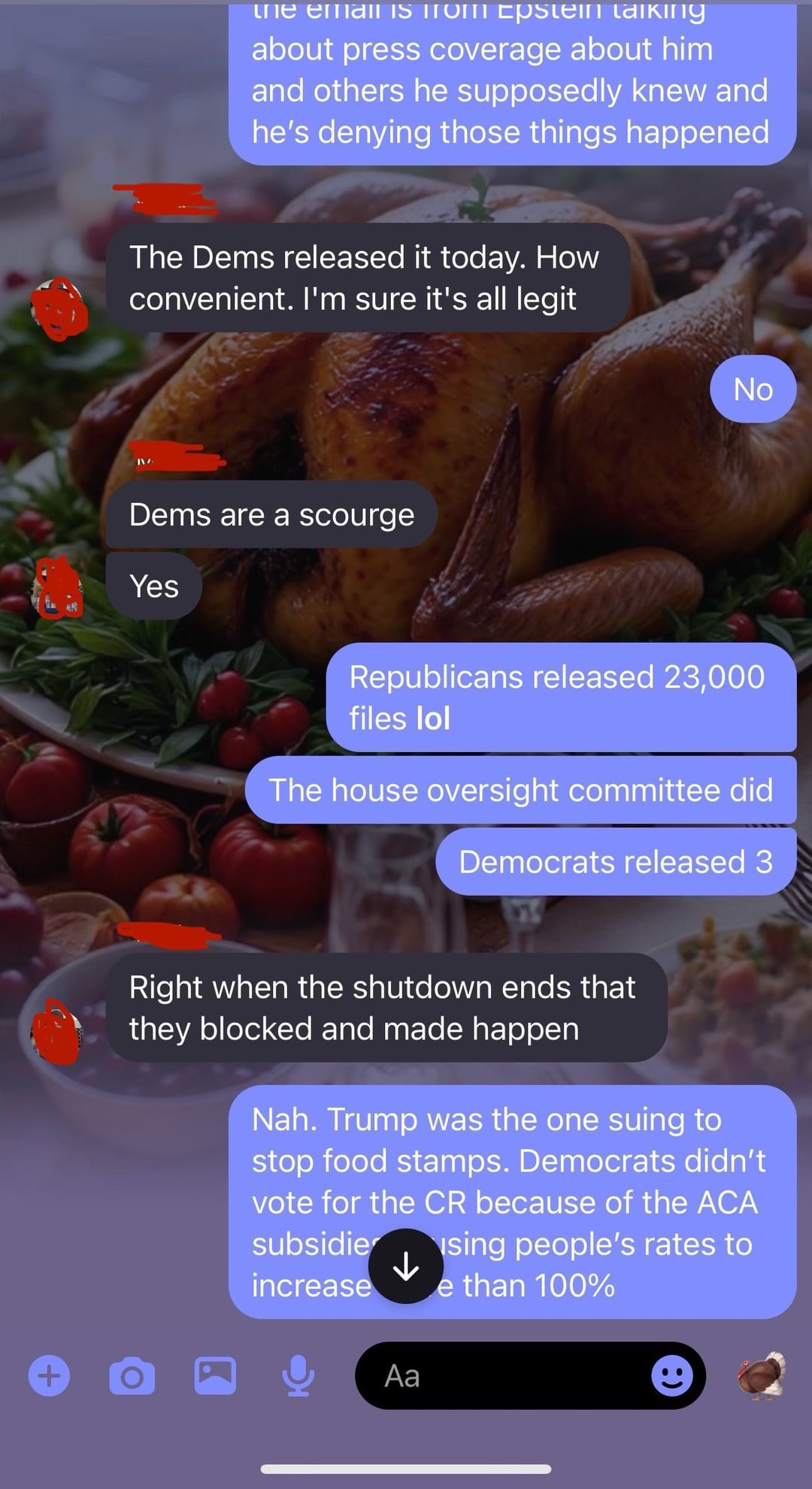
Task: Open the emoji picker in the message field
Action: [x=671, y=1375]
